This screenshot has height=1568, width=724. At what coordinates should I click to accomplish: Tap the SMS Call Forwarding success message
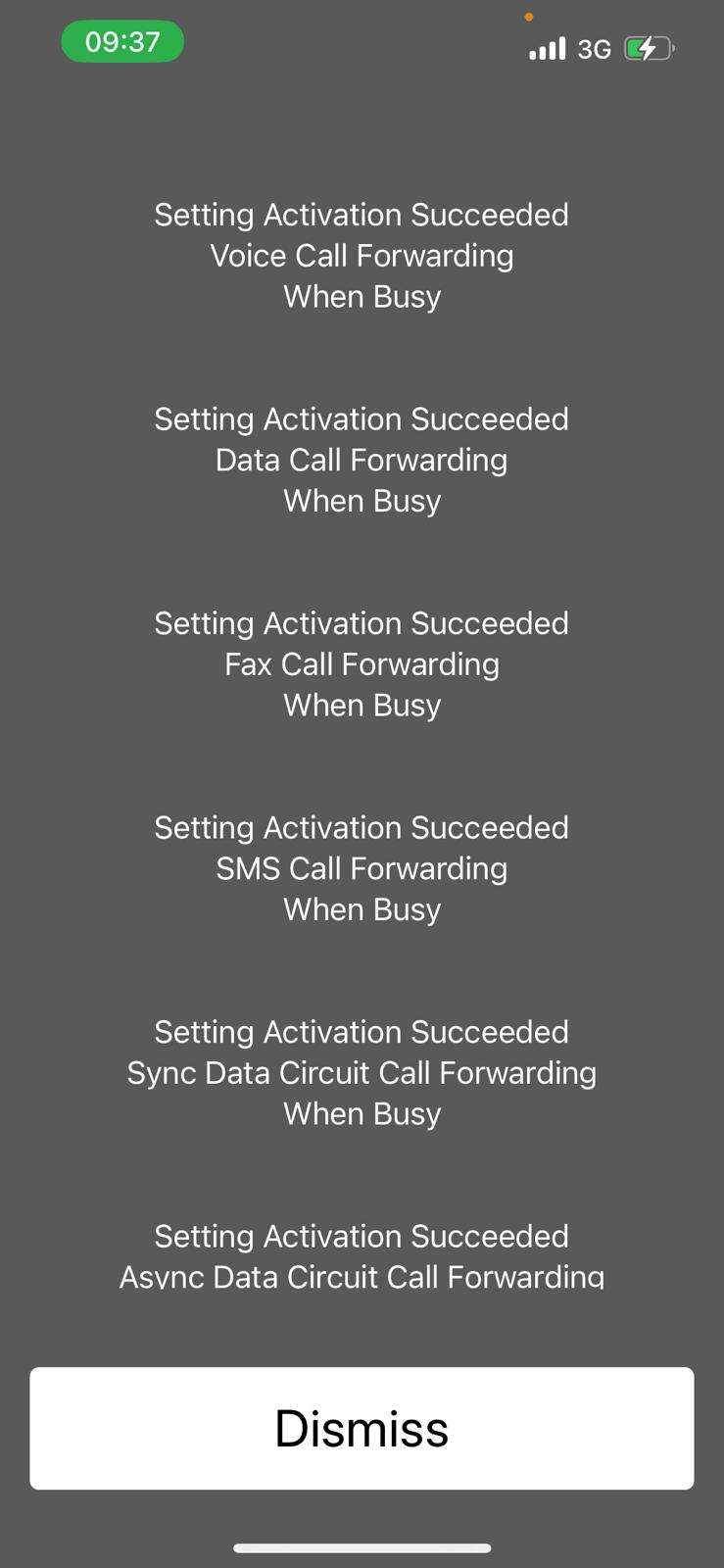tap(362, 868)
